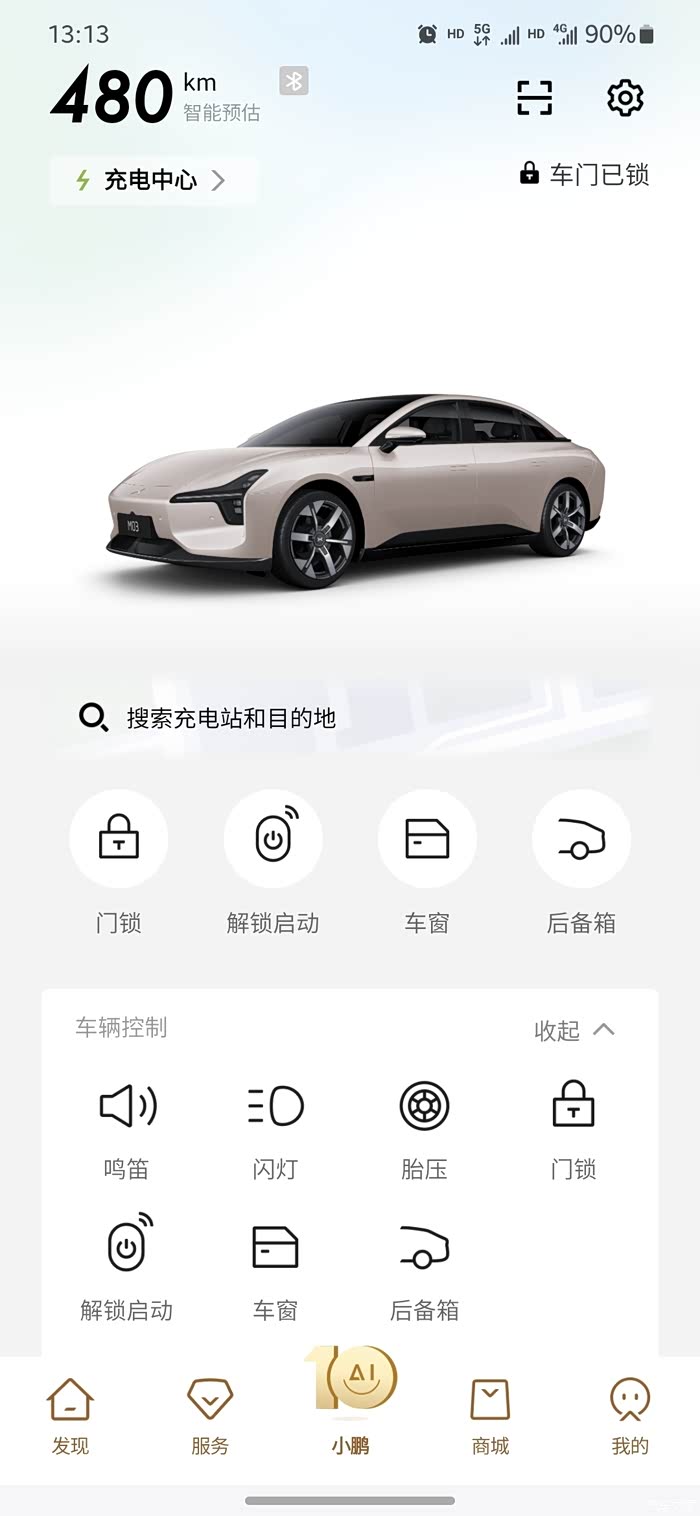
Task: Go to the 服务 tab
Action: click(210, 1416)
